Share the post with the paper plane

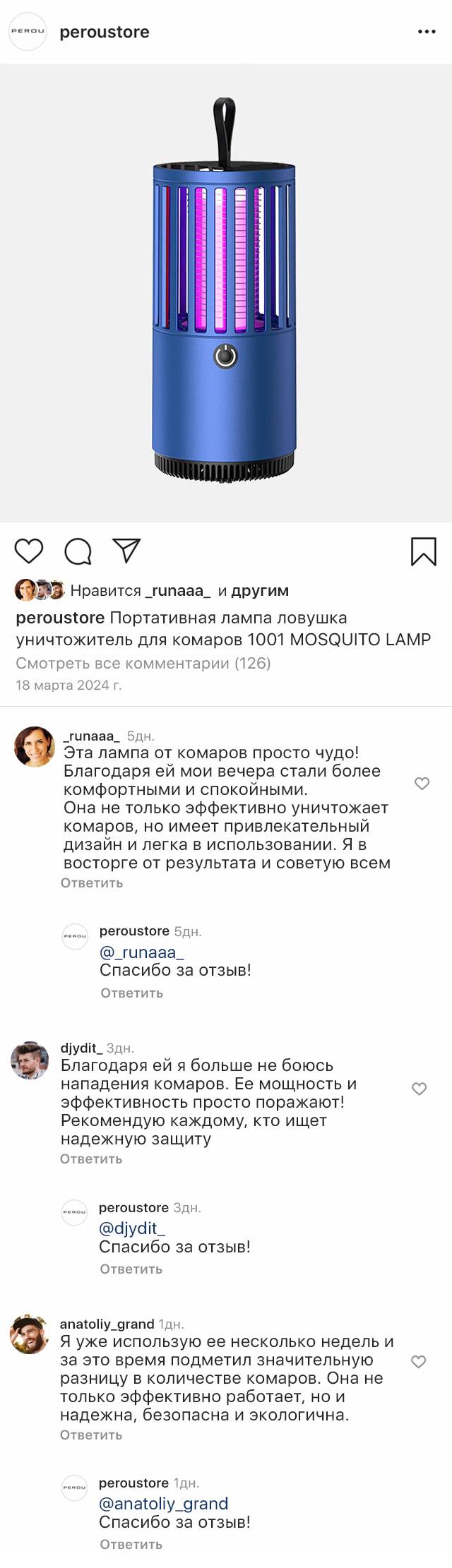tap(127, 551)
